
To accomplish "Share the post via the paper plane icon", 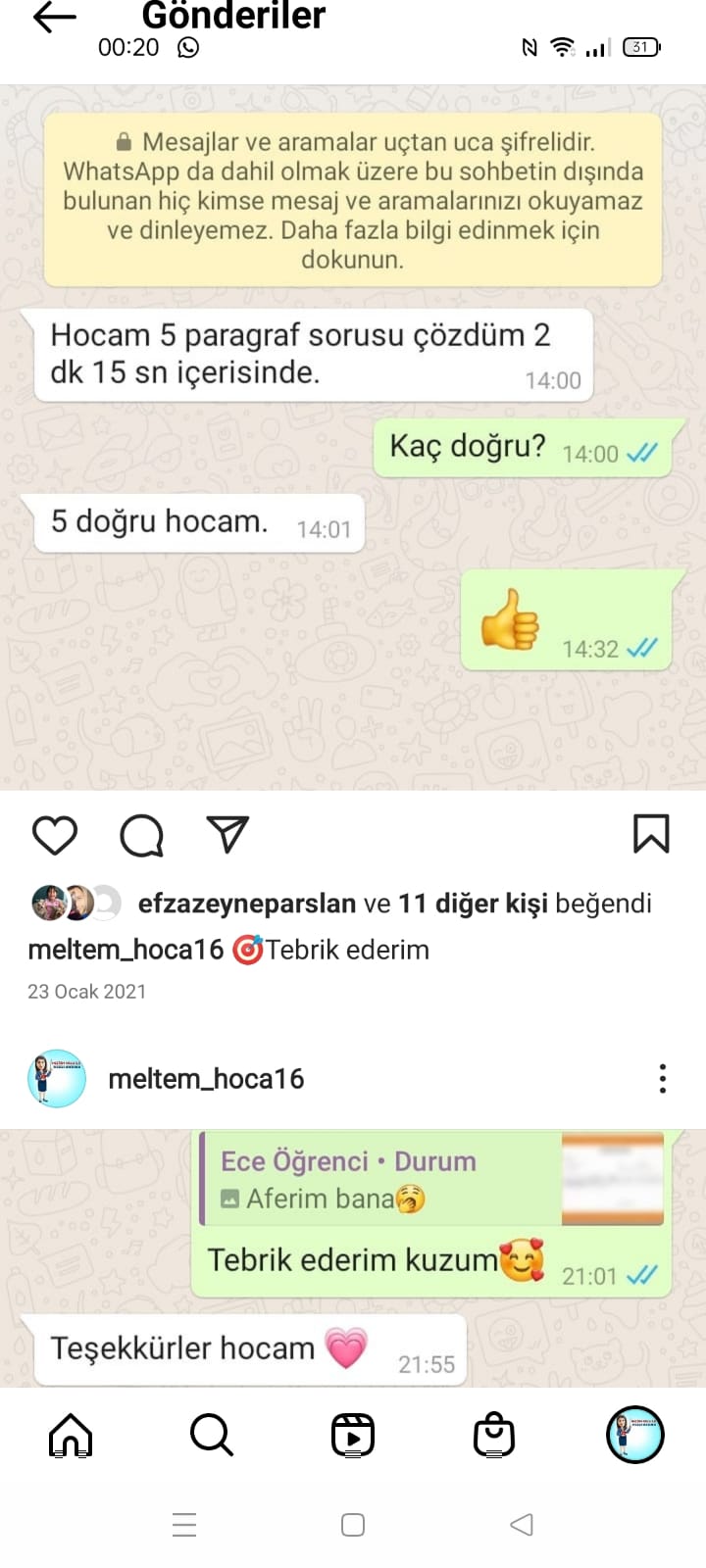I will [227, 836].
